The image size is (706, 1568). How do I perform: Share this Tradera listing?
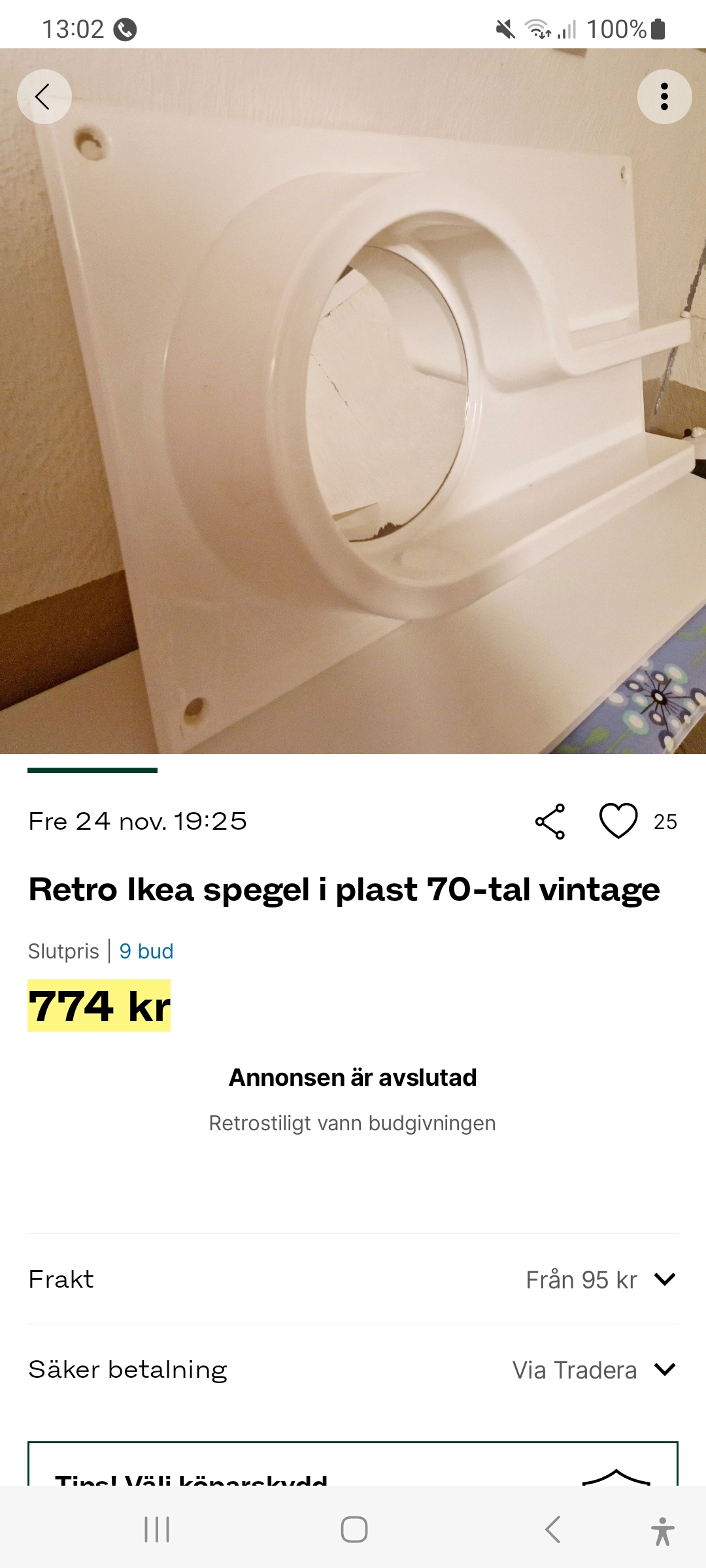click(550, 821)
